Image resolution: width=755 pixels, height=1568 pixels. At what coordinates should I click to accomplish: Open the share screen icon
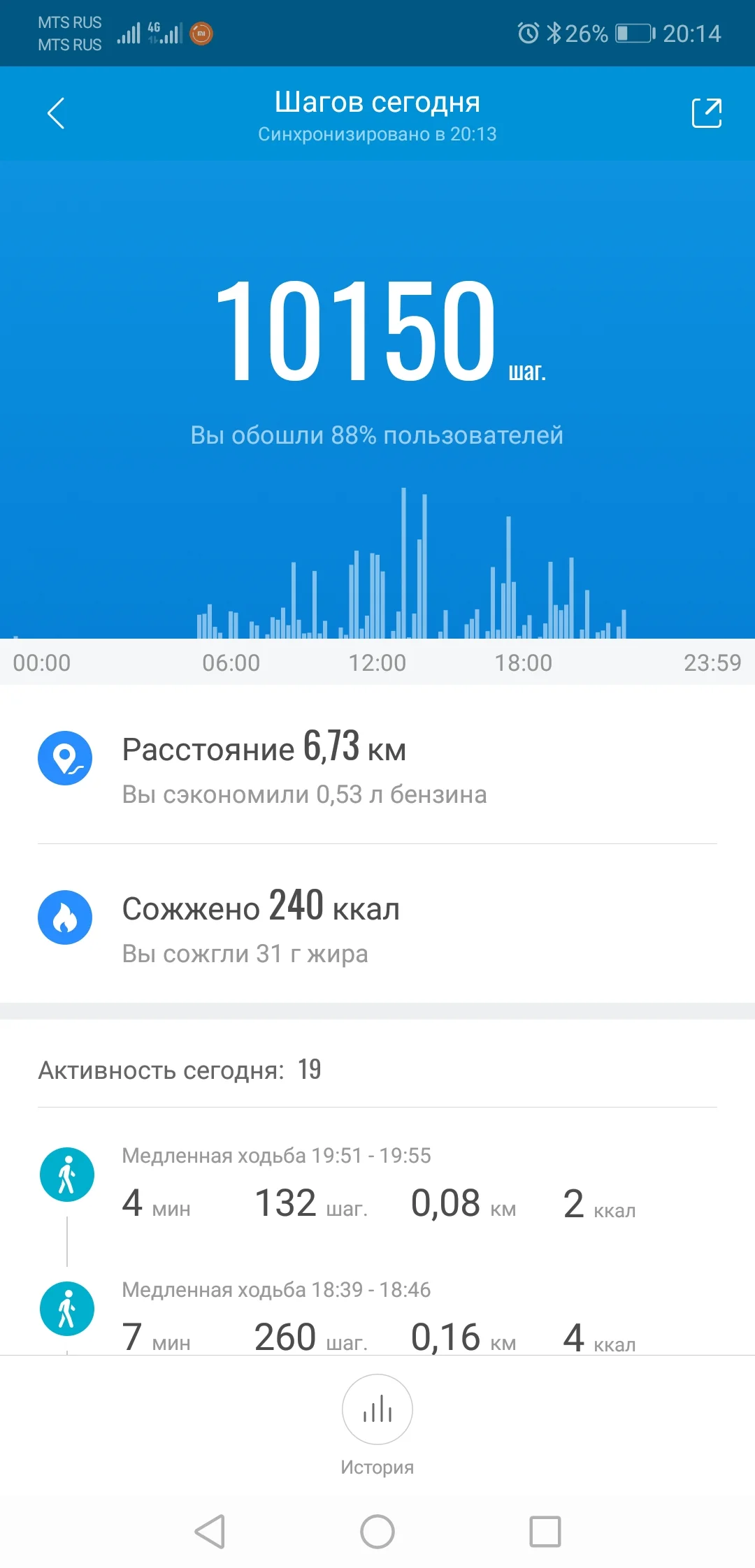click(707, 112)
